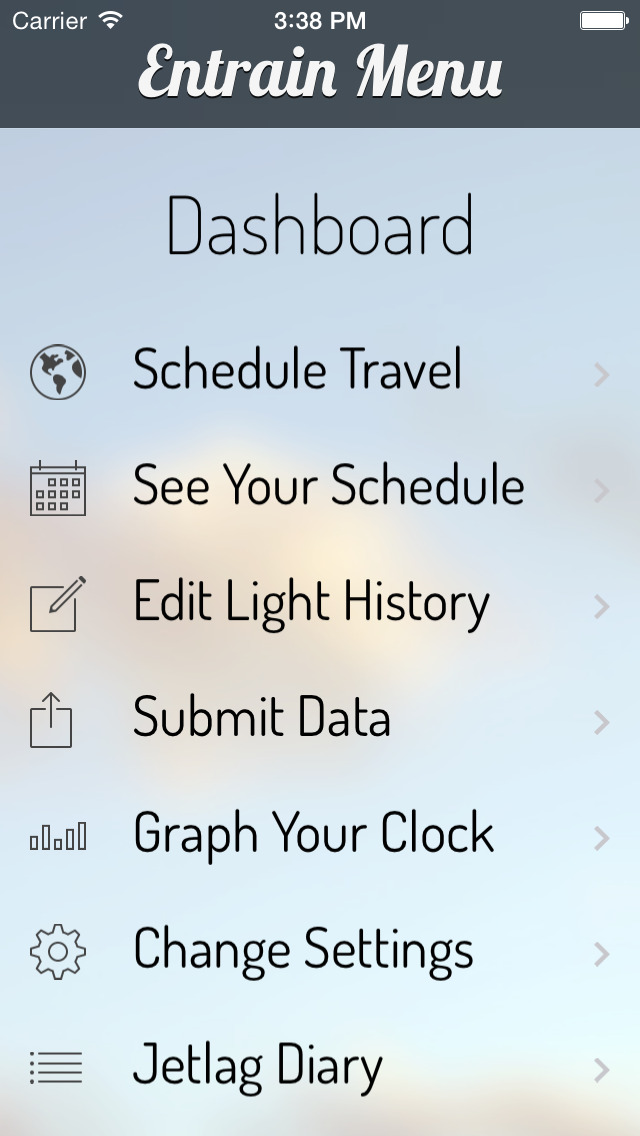
Task: Open Graph Your Clock
Action: [320, 836]
